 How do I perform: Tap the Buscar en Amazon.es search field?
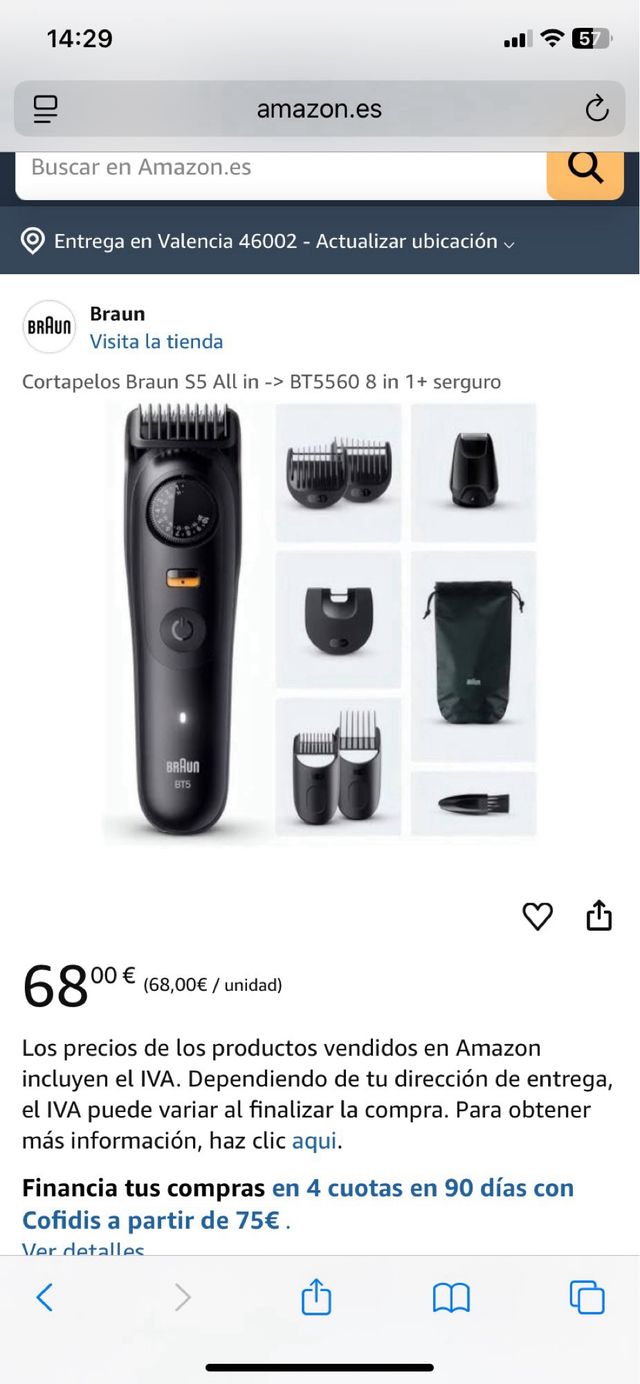tap(280, 168)
